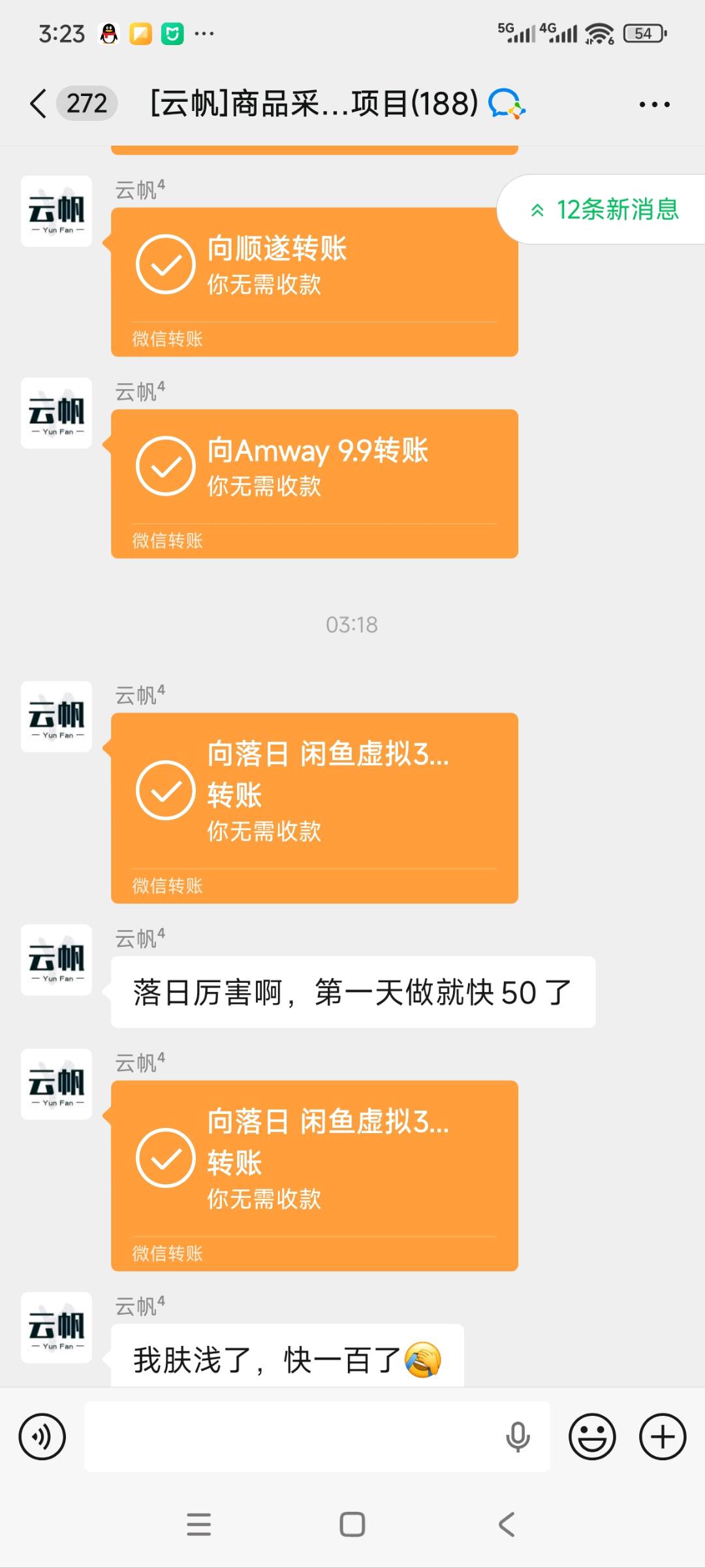Switch to voice message input mode
This screenshot has width=705, height=1568.
click(43, 1435)
